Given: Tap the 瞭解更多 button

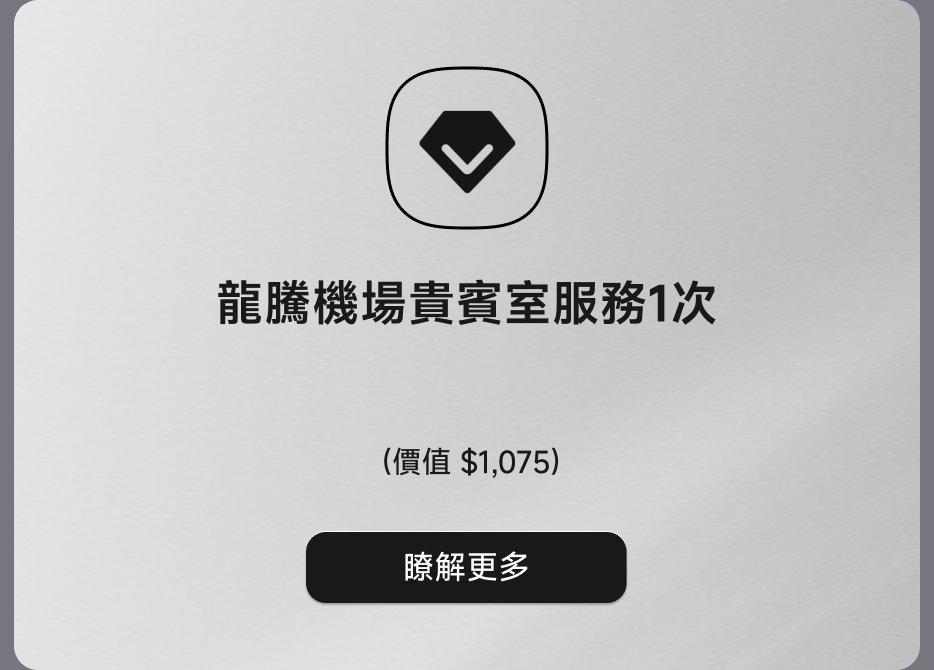Looking at the screenshot, I should coord(466,567).
